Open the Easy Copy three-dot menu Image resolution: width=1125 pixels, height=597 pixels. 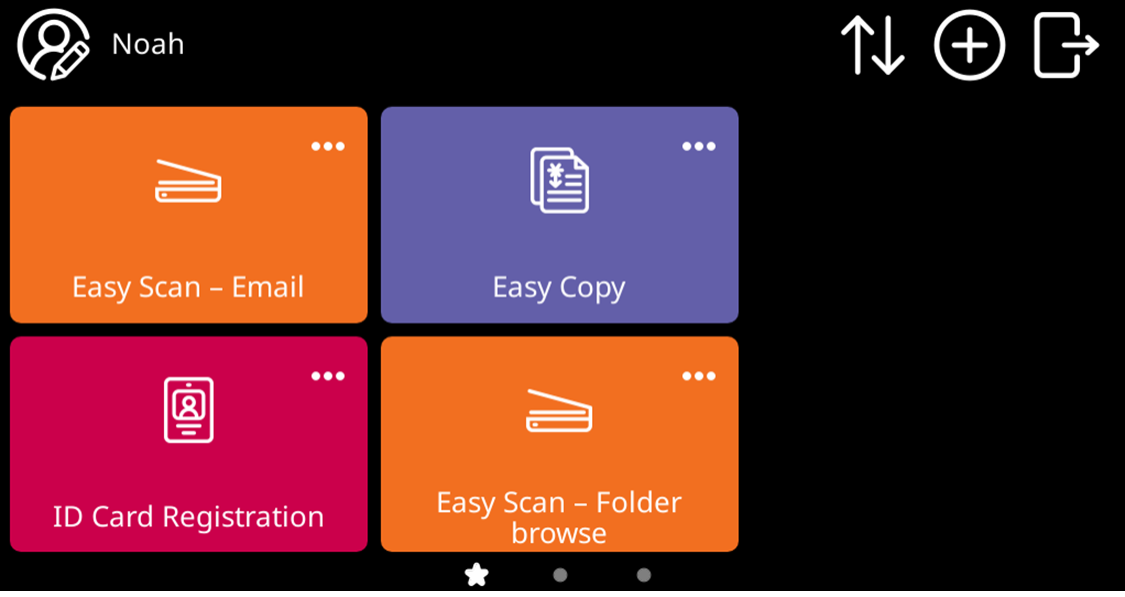699,147
